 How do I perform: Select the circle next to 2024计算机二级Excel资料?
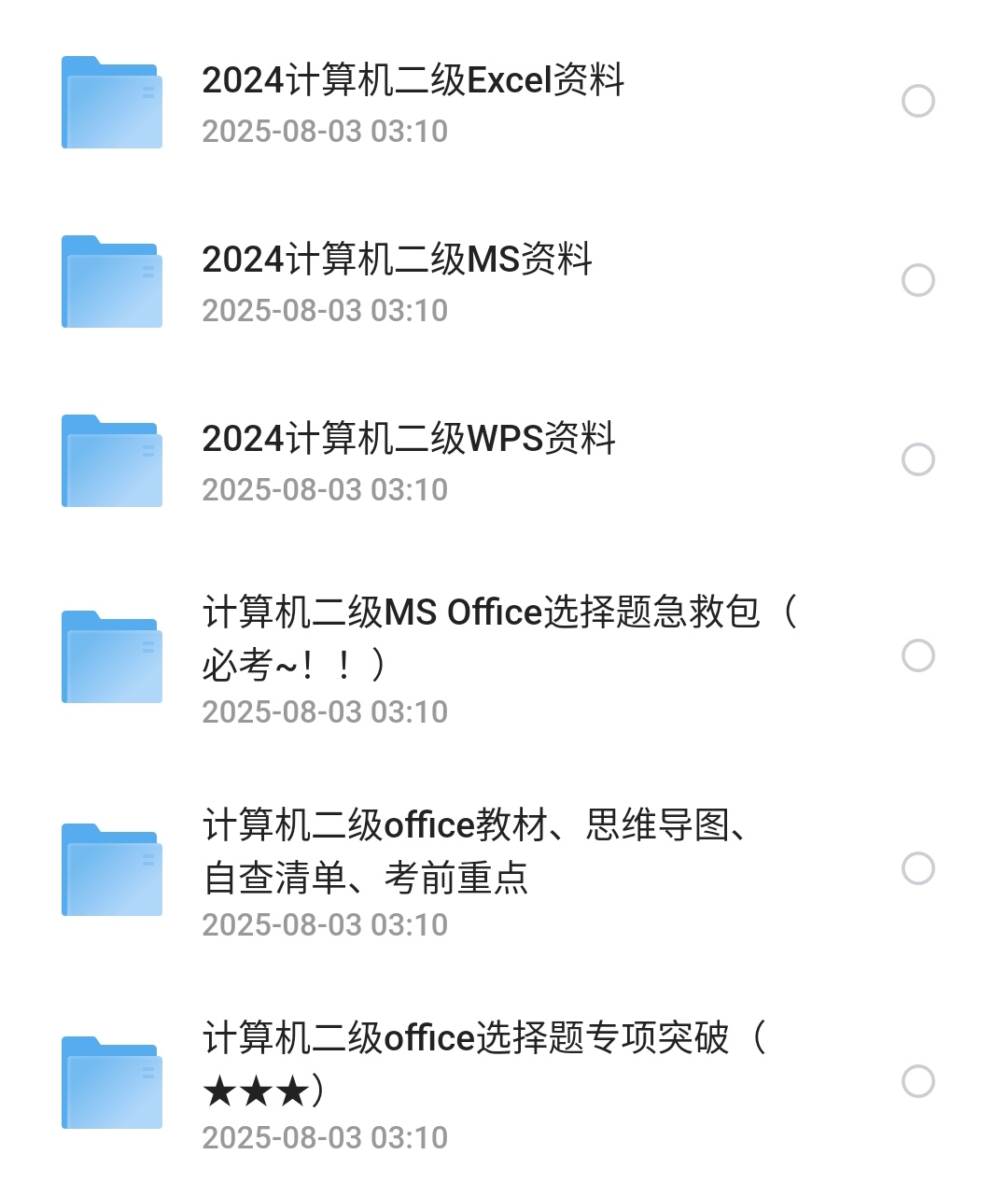pyautogui.click(x=919, y=100)
